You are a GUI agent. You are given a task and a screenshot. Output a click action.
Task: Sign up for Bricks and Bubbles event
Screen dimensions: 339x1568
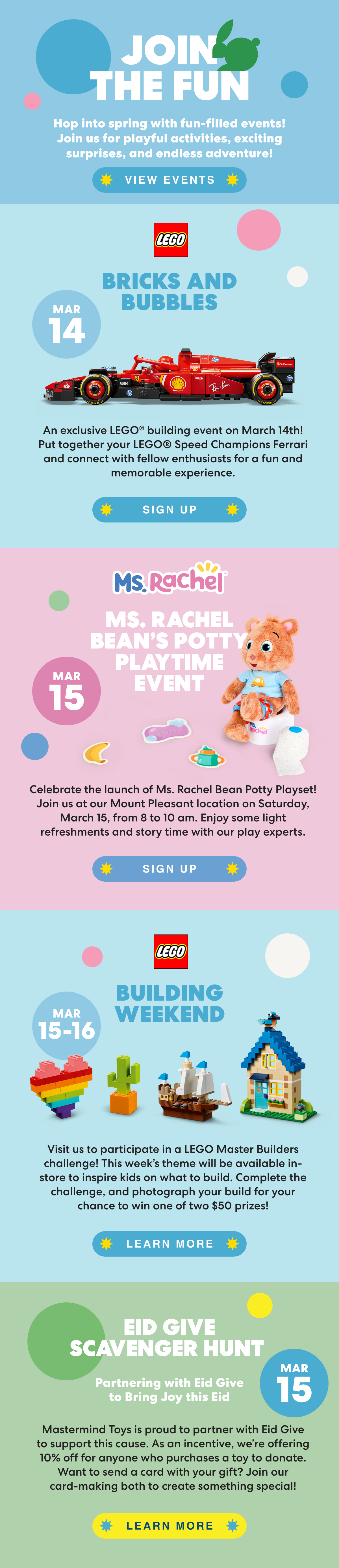coord(169,509)
